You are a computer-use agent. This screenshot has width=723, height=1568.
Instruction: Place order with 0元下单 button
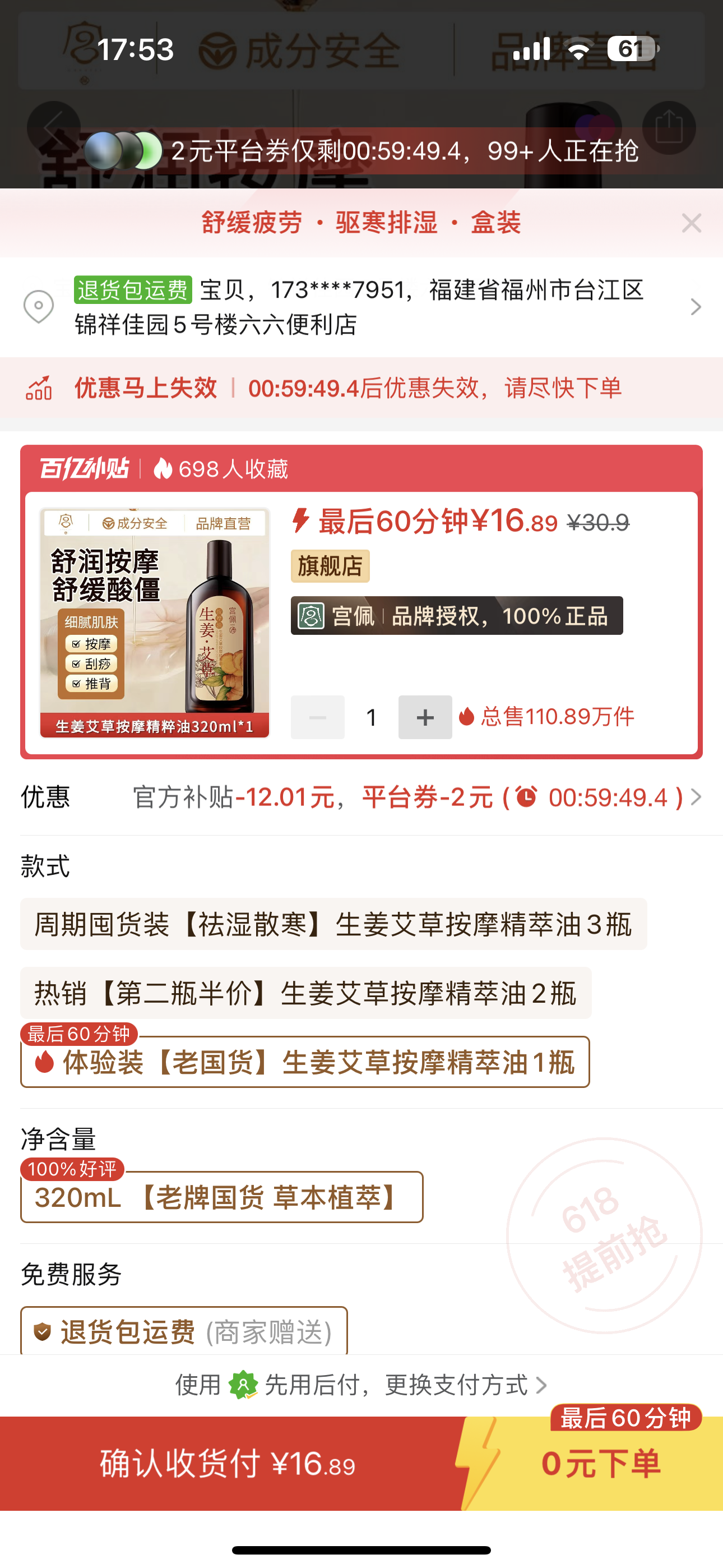pos(600,1463)
